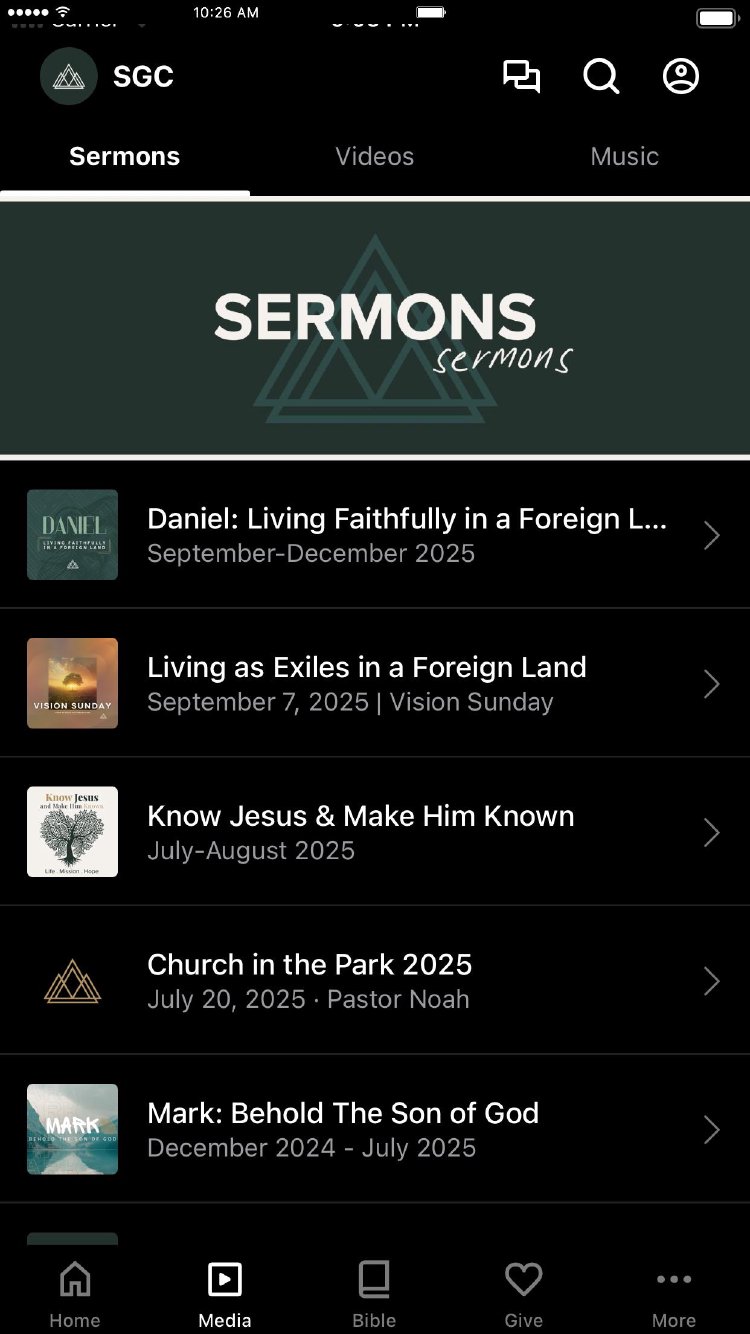Select the Media tab in bottom navigation
This screenshot has width=750, height=1334.
[x=225, y=1293]
